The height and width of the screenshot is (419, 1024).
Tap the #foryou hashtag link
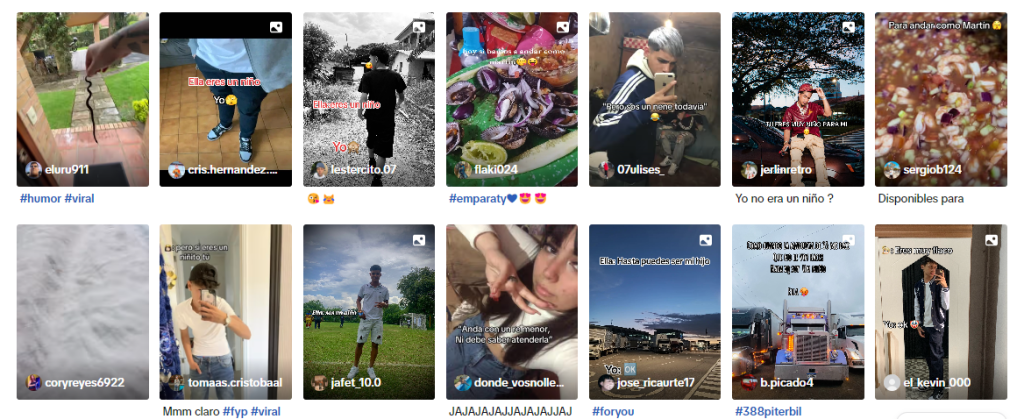click(x=612, y=411)
